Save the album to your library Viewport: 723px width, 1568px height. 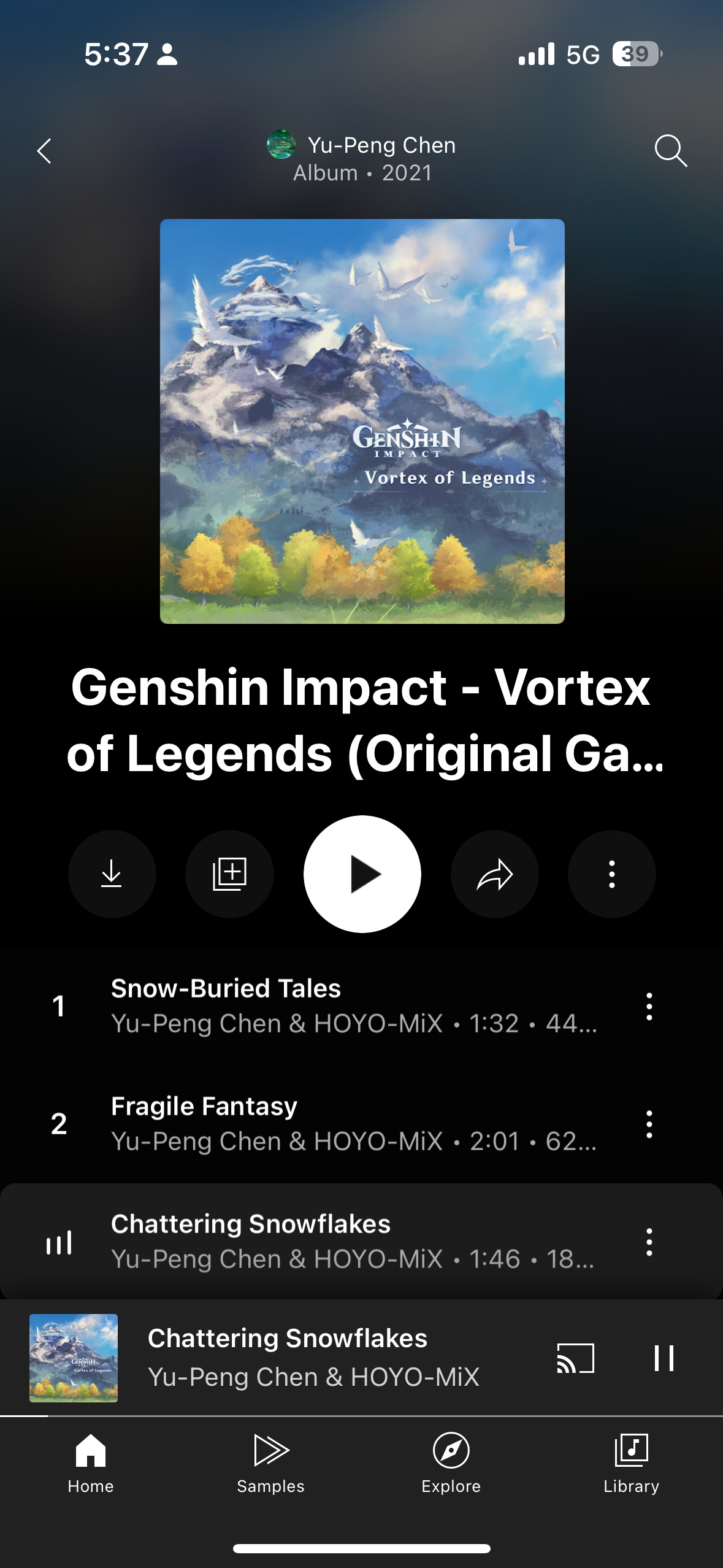point(230,875)
